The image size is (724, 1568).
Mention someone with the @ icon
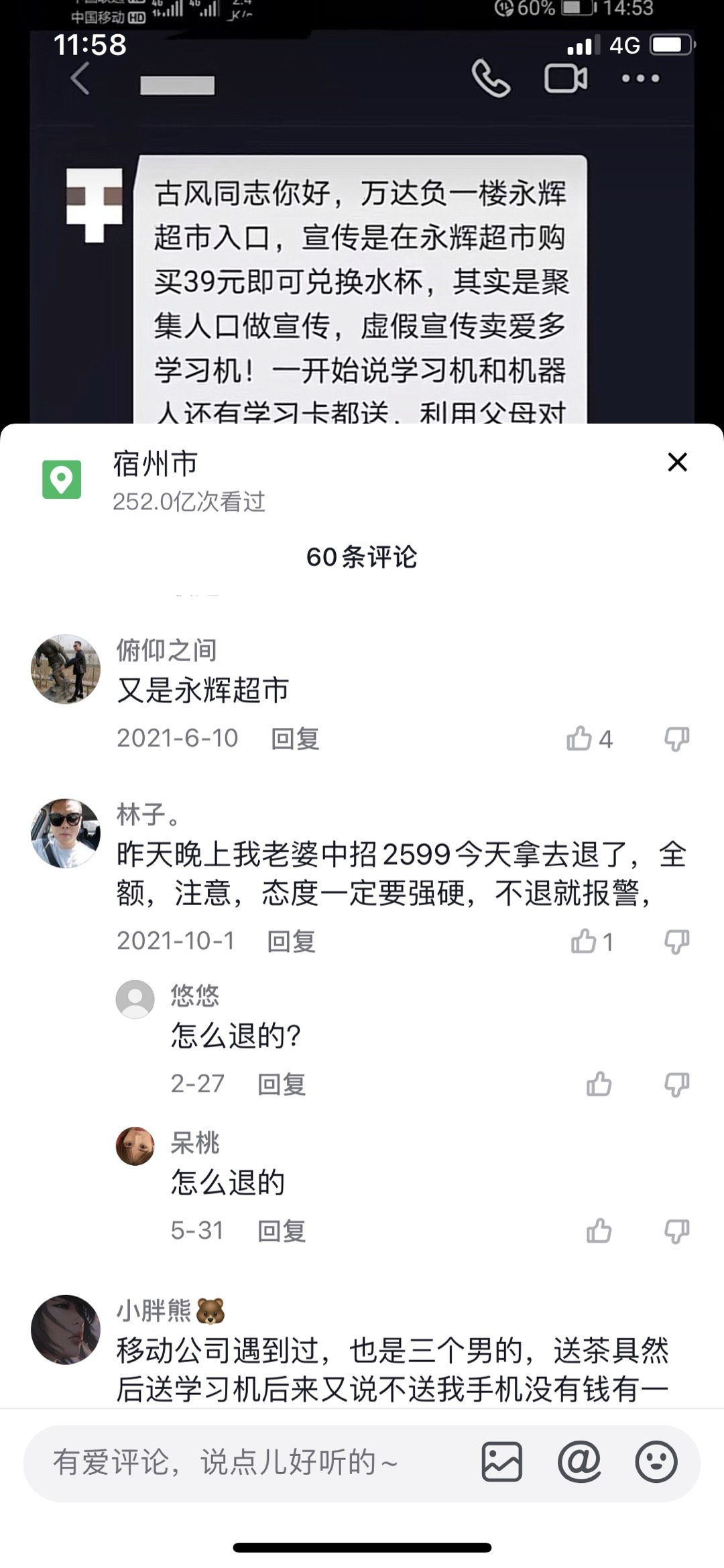click(579, 1462)
